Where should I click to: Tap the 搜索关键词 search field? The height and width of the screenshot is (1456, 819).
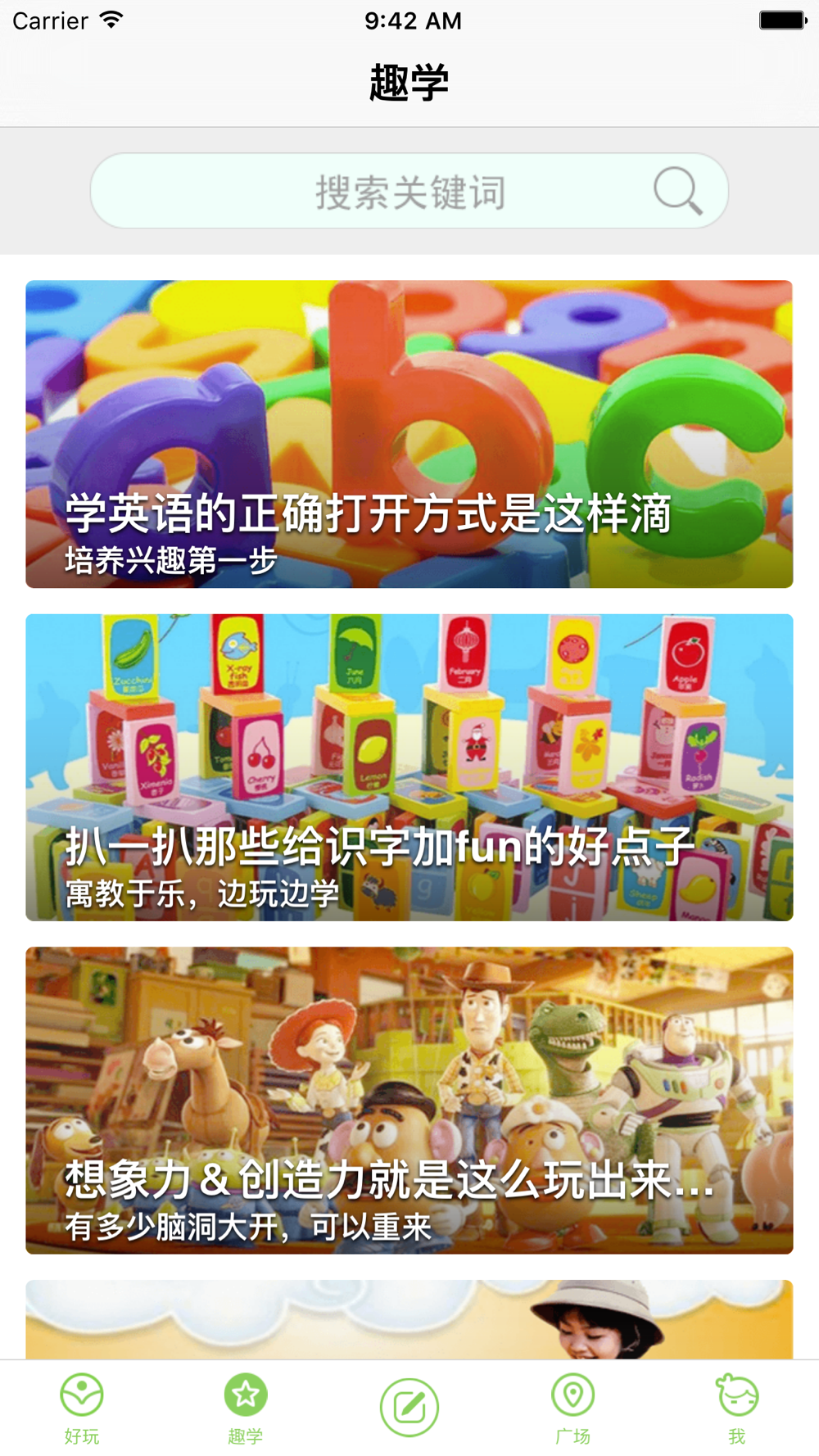tap(409, 191)
